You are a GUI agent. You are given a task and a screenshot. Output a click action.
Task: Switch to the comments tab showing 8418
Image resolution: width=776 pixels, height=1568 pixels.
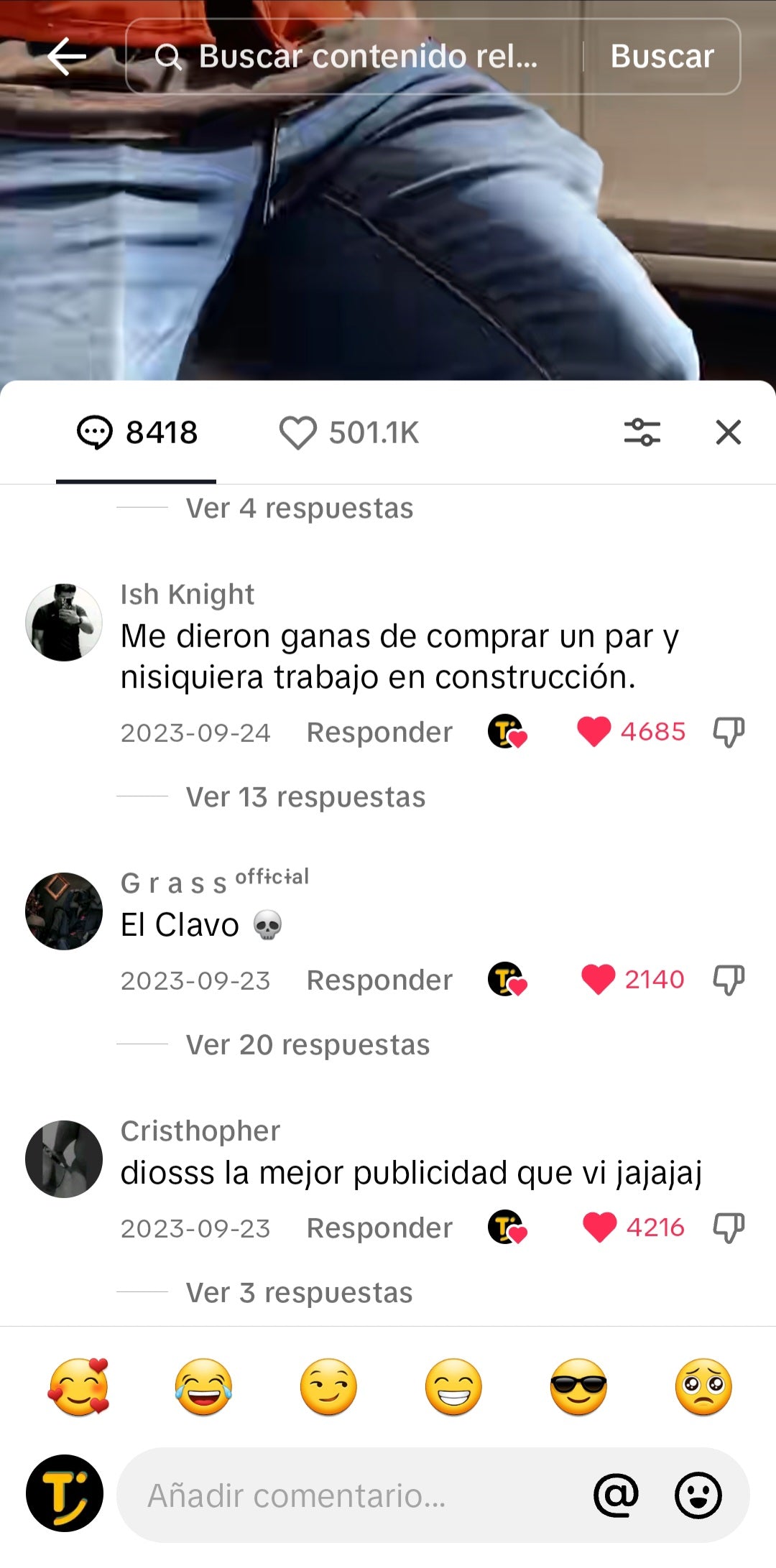pyautogui.click(x=137, y=433)
